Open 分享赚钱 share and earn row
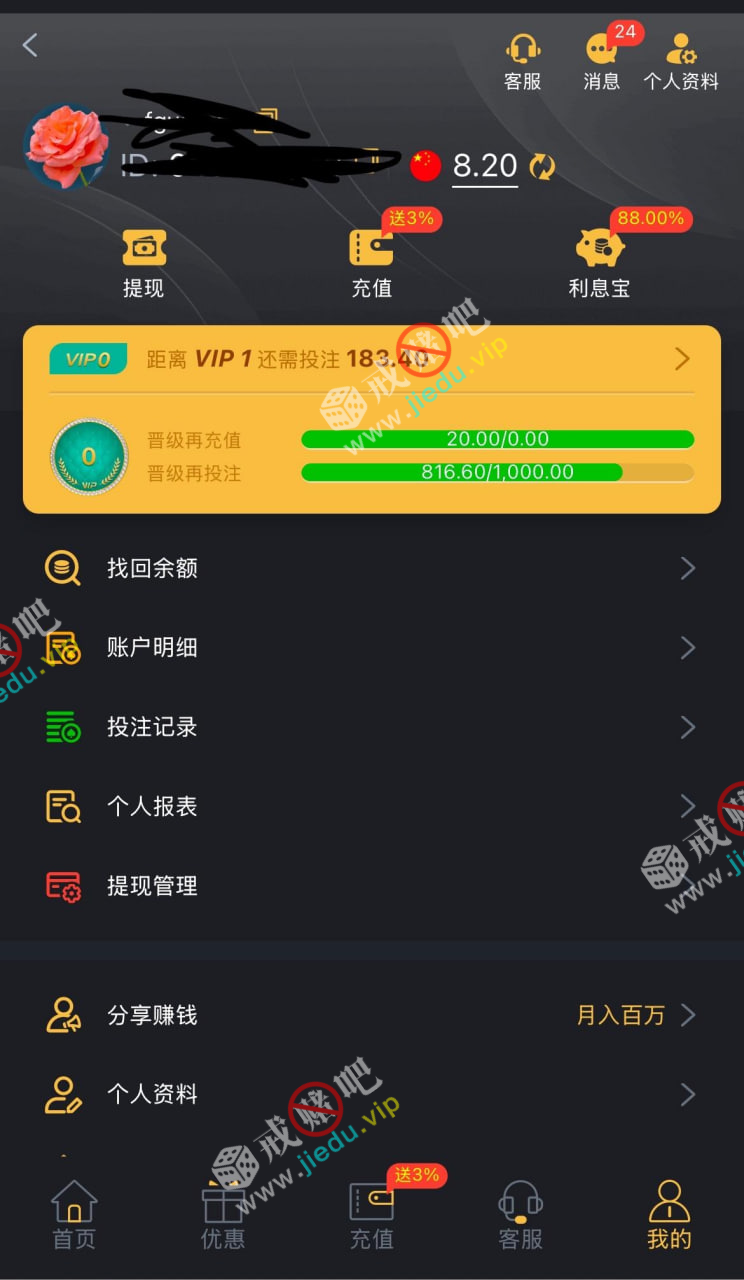 coord(372,1015)
